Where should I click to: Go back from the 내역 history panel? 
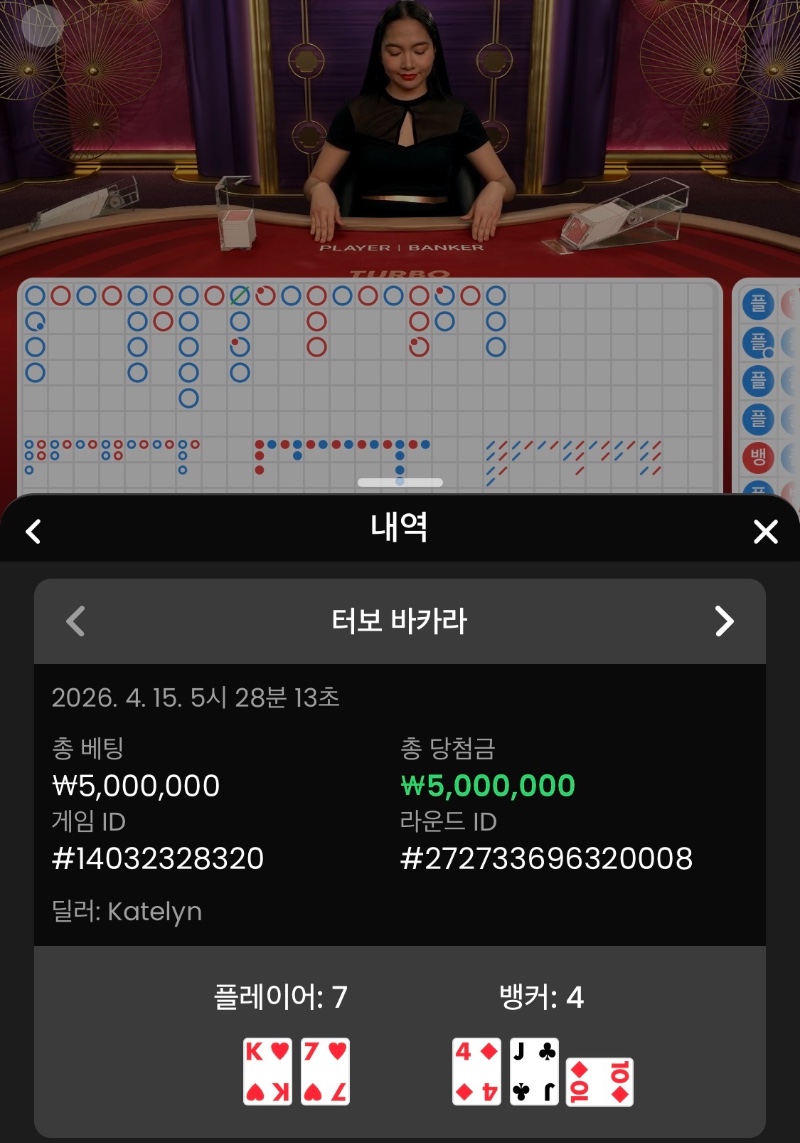coord(33,531)
